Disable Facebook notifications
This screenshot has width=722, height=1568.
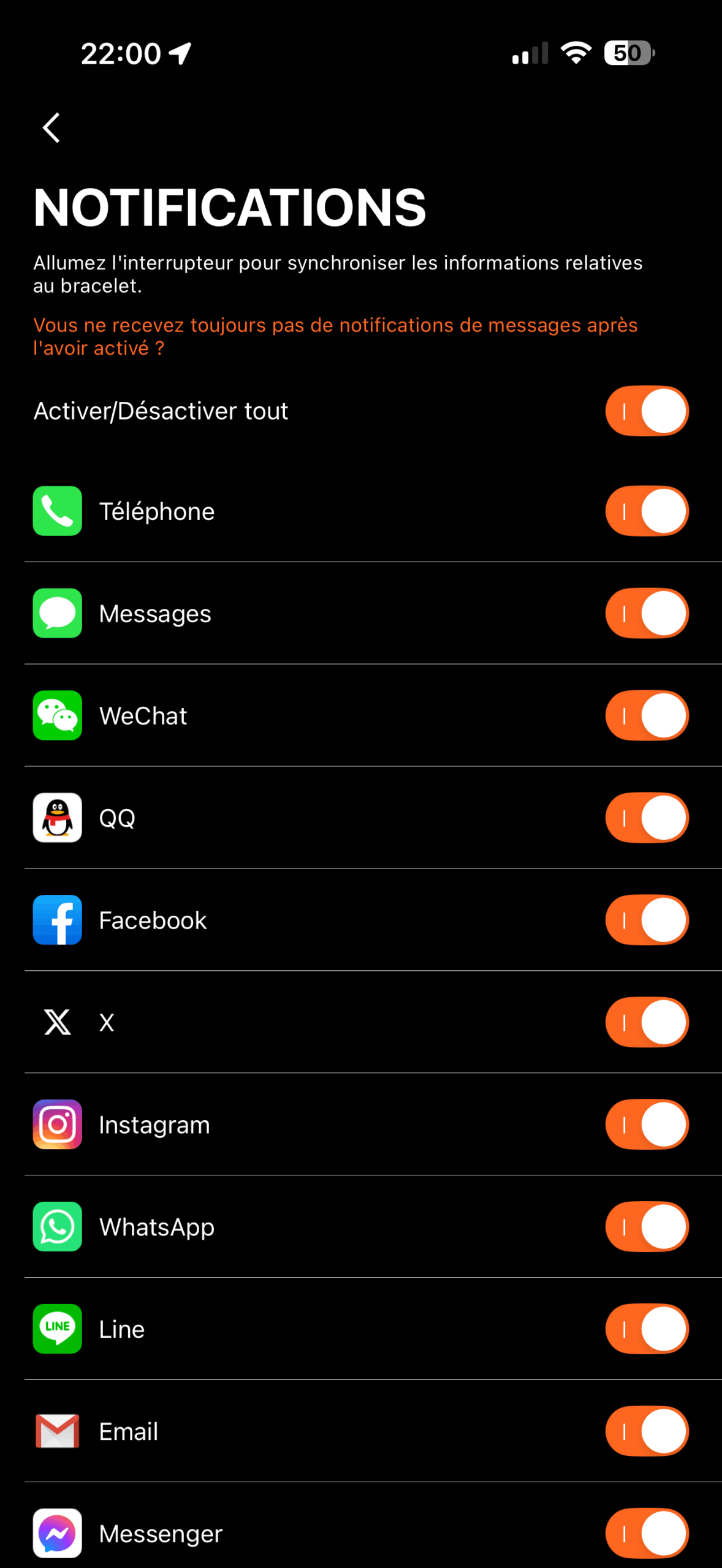point(647,921)
